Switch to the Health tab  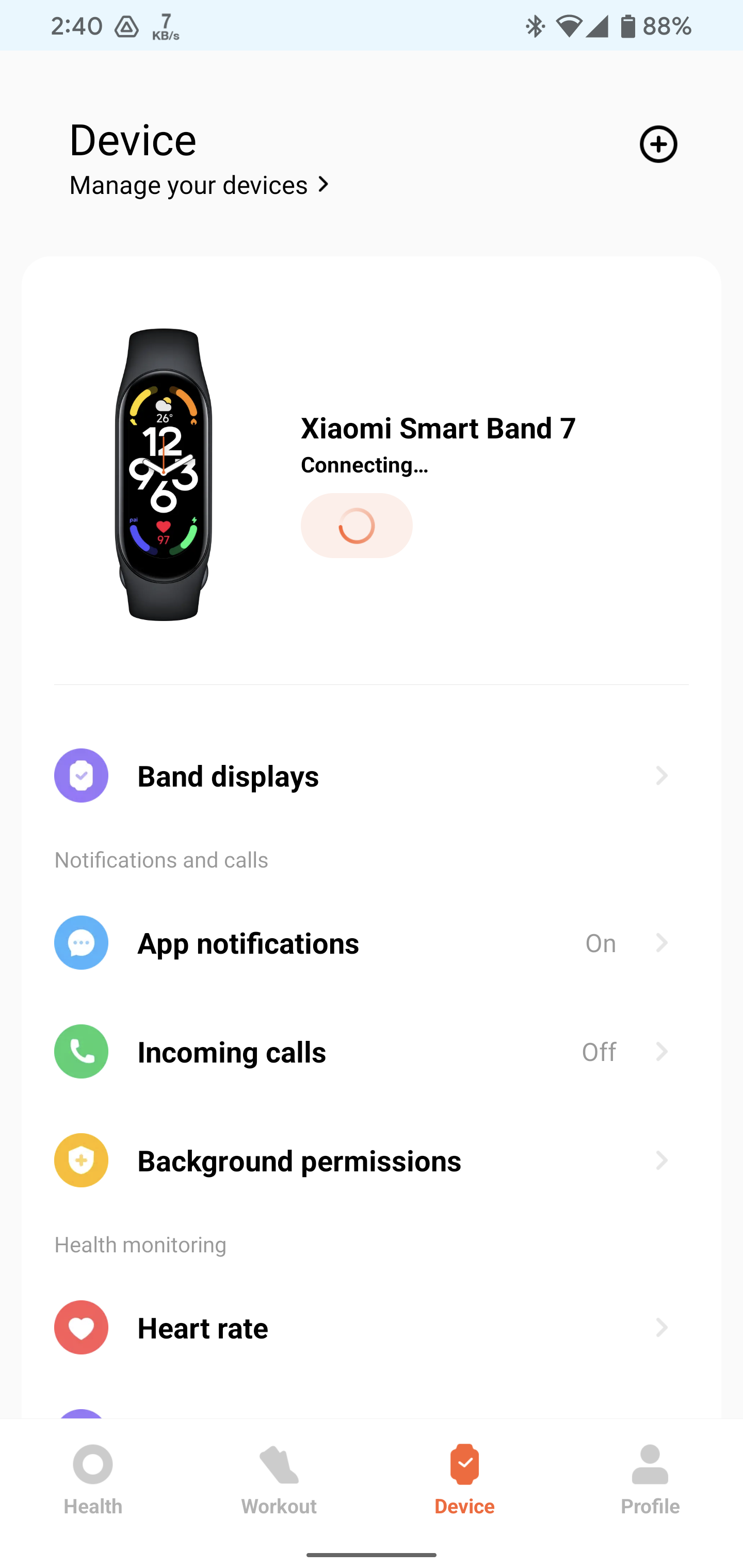[93, 1480]
